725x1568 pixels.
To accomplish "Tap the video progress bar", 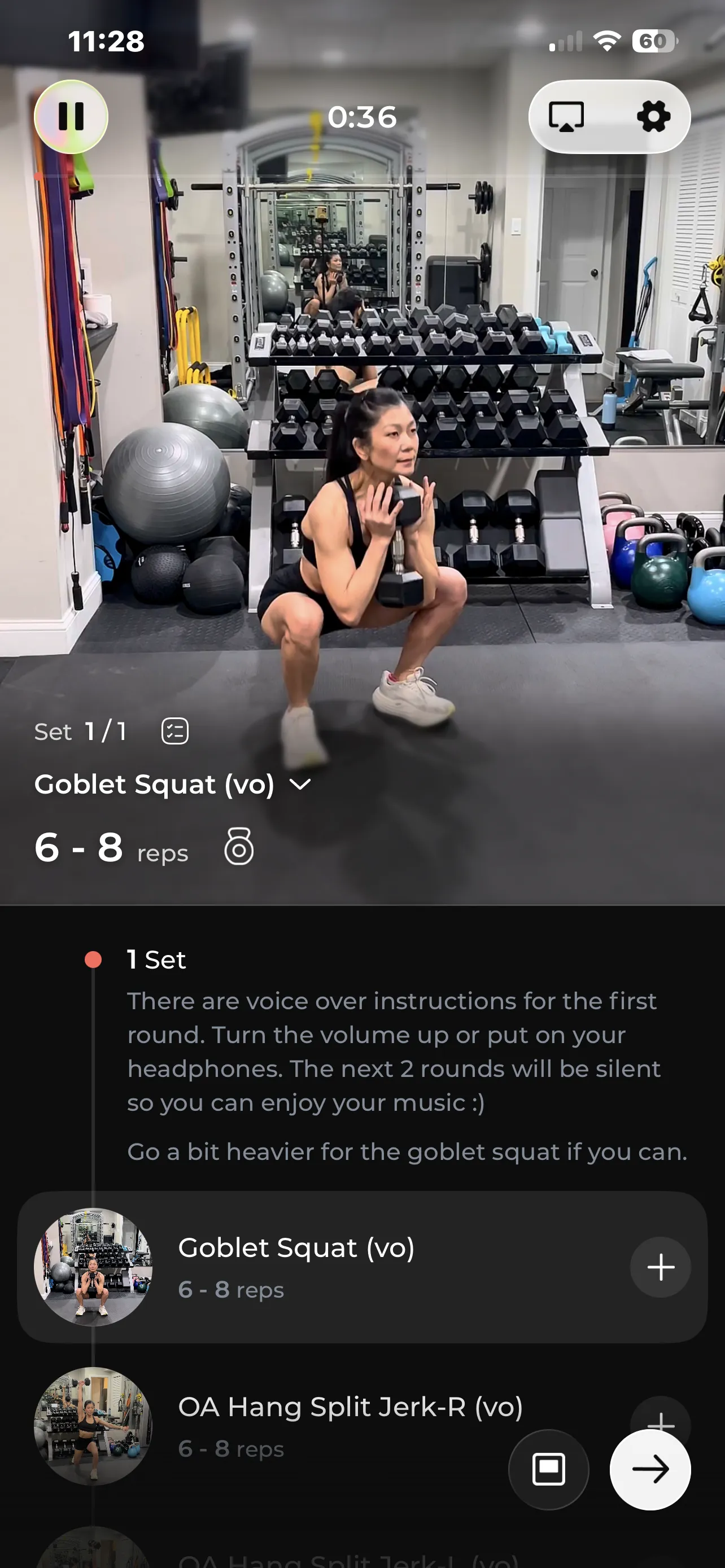I will [362, 177].
